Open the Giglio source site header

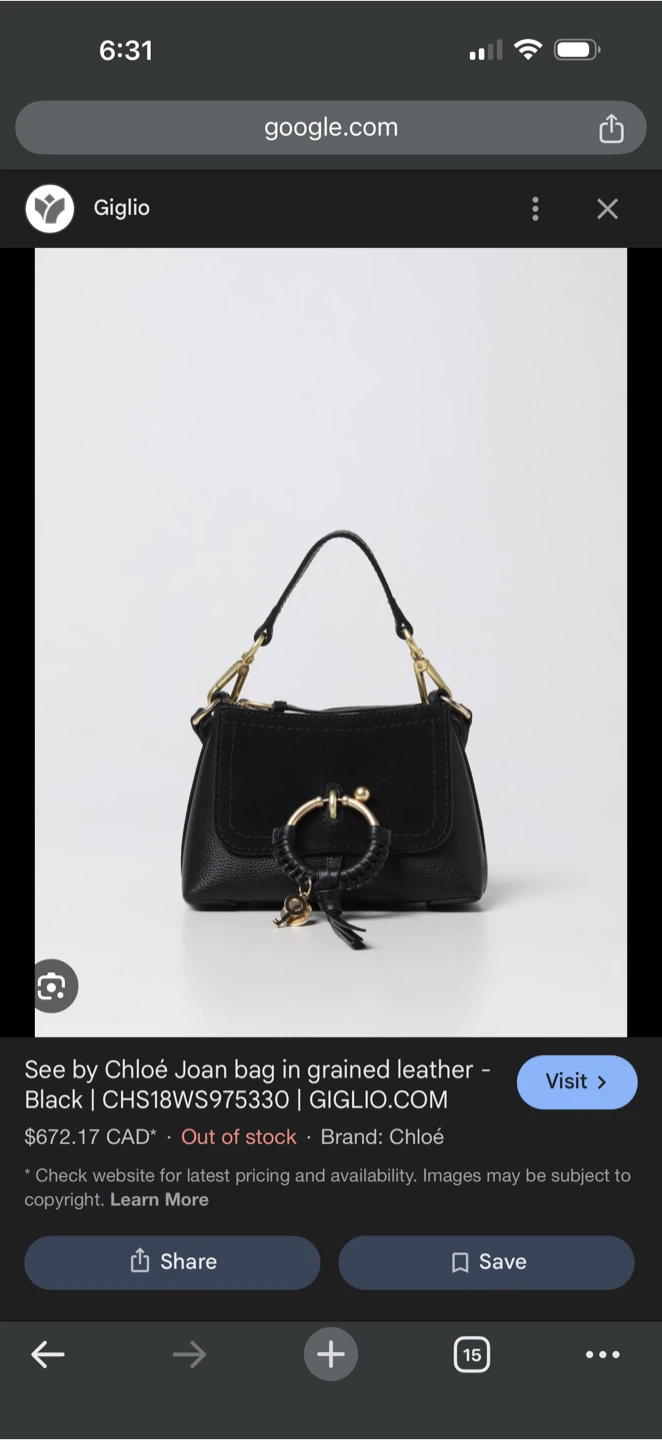point(121,208)
